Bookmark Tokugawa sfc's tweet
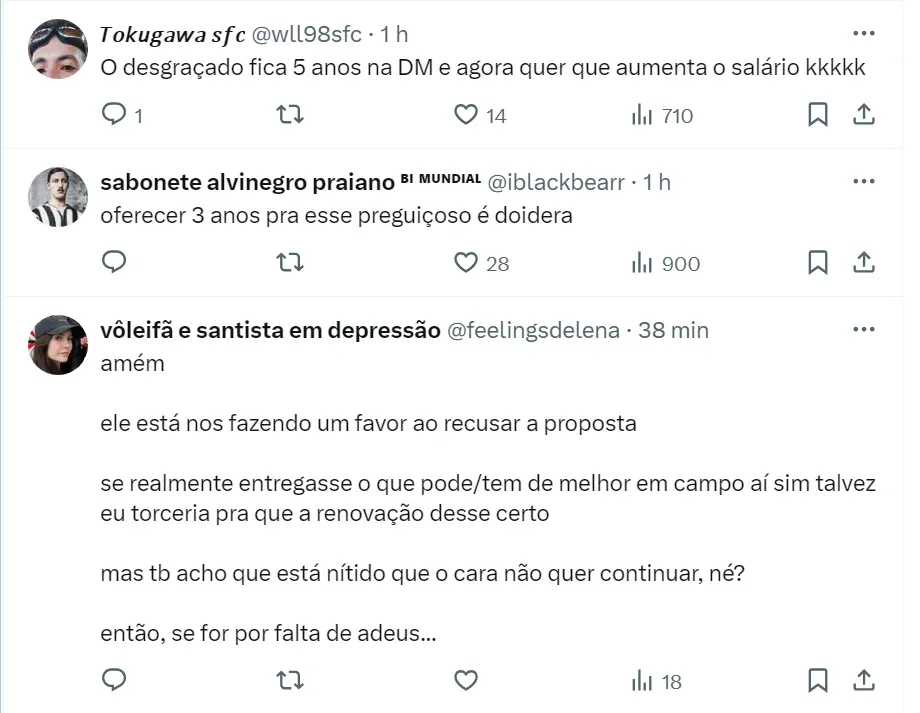The height and width of the screenshot is (713, 920). pyautogui.click(x=817, y=115)
